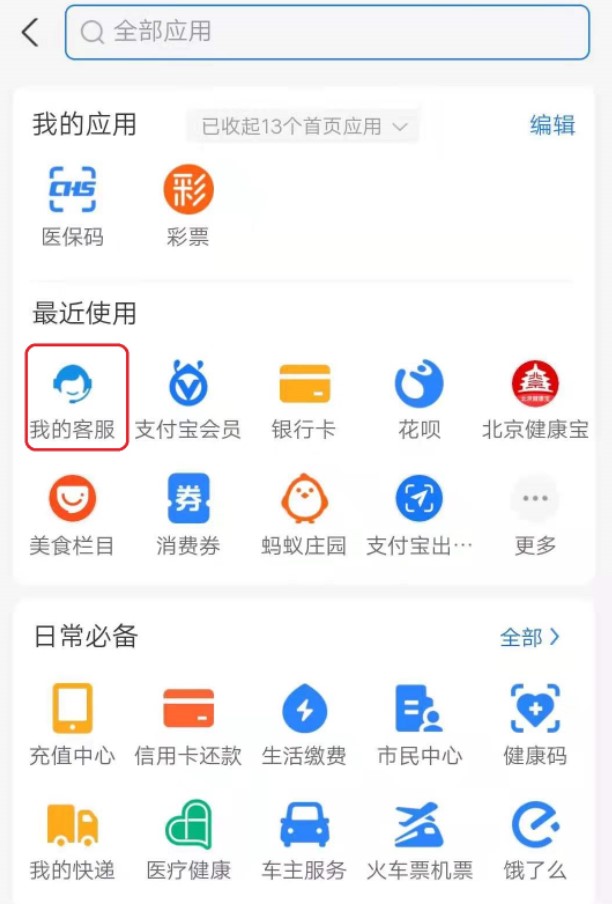Open 充值中心
This screenshot has height=904, width=612.
(72, 724)
